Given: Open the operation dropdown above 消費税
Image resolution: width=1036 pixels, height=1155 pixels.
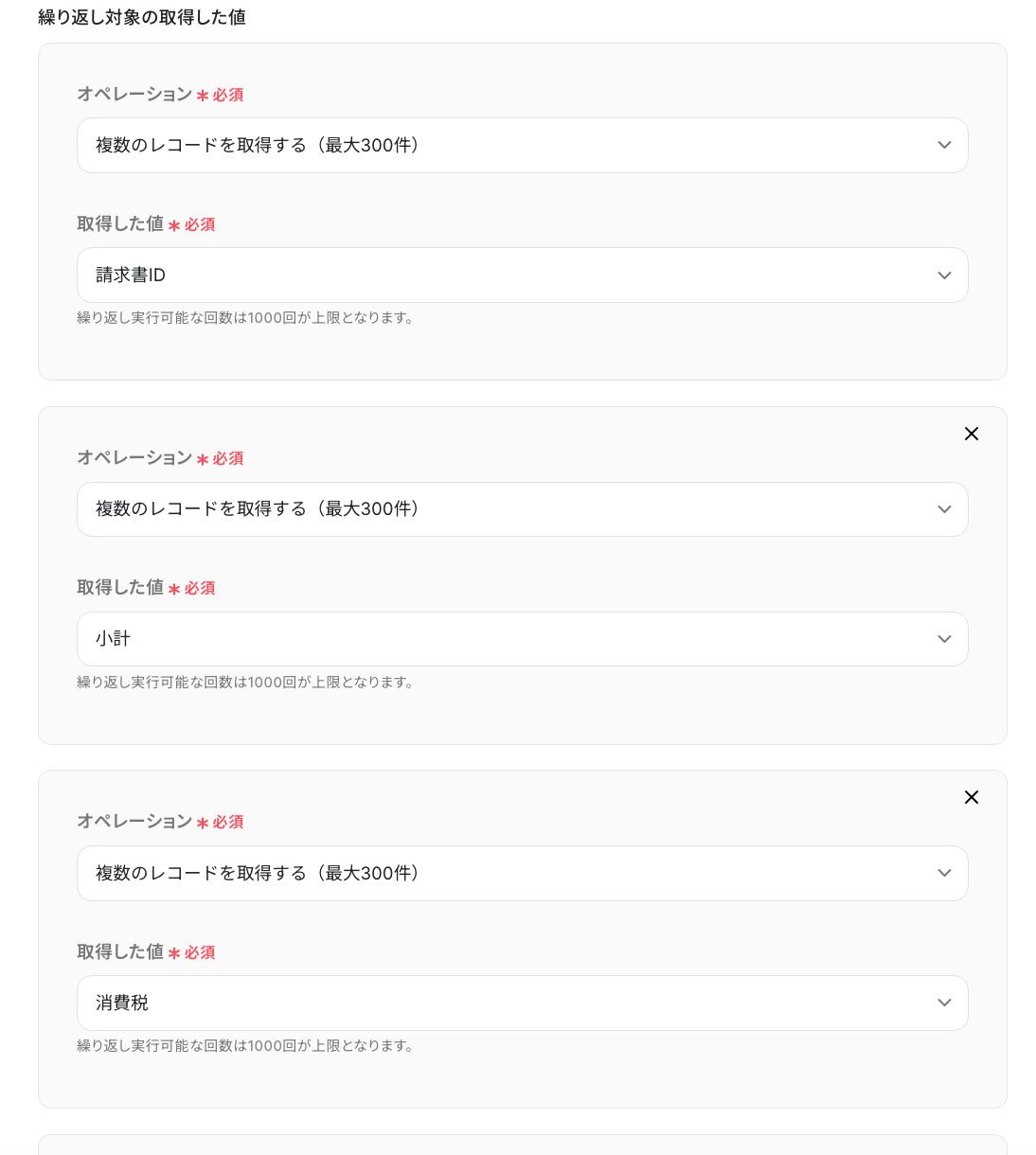Looking at the screenshot, I should click(x=522, y=873).
